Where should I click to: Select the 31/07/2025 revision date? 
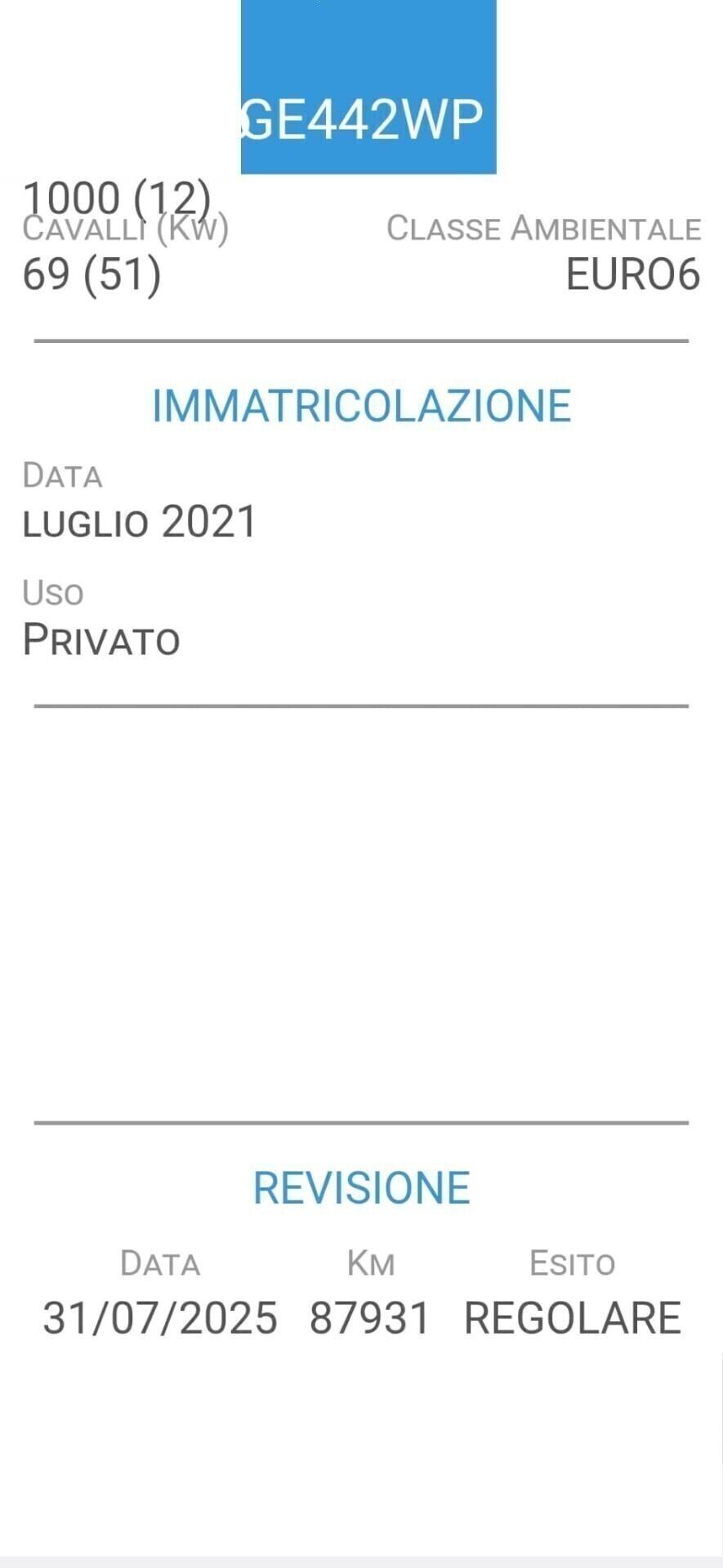(x=160, y=1317)
